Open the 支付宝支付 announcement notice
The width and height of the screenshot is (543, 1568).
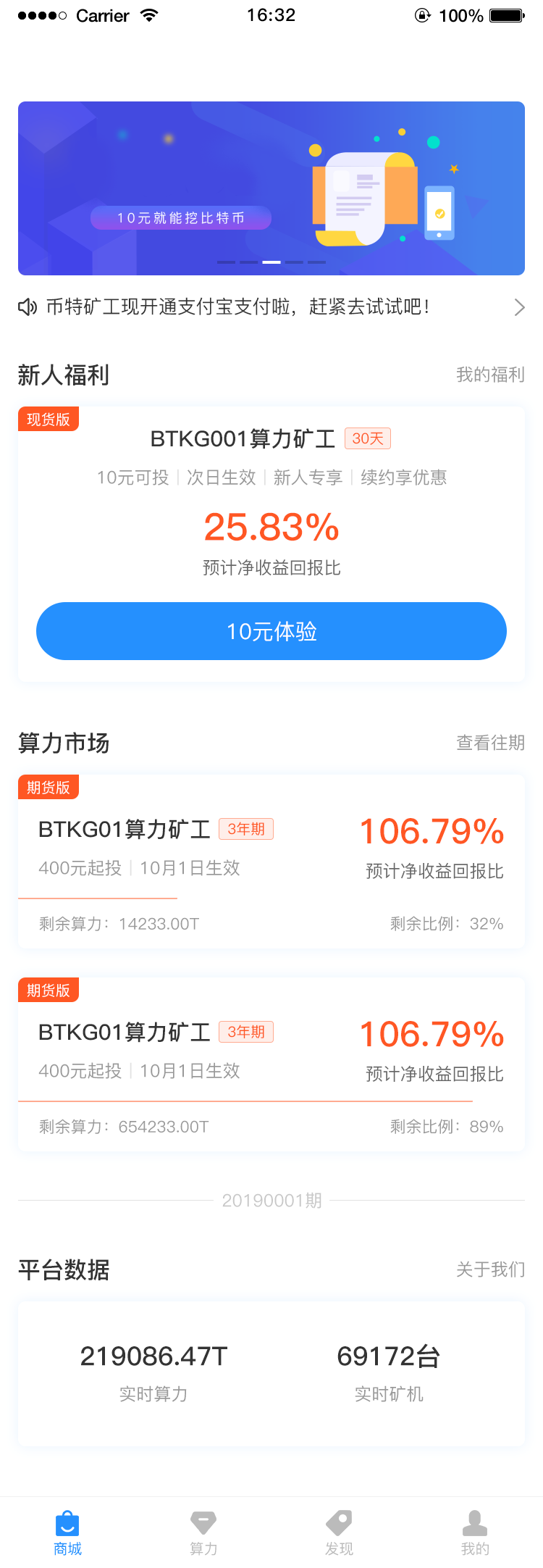pyautogui.click(x=271, y=307)
